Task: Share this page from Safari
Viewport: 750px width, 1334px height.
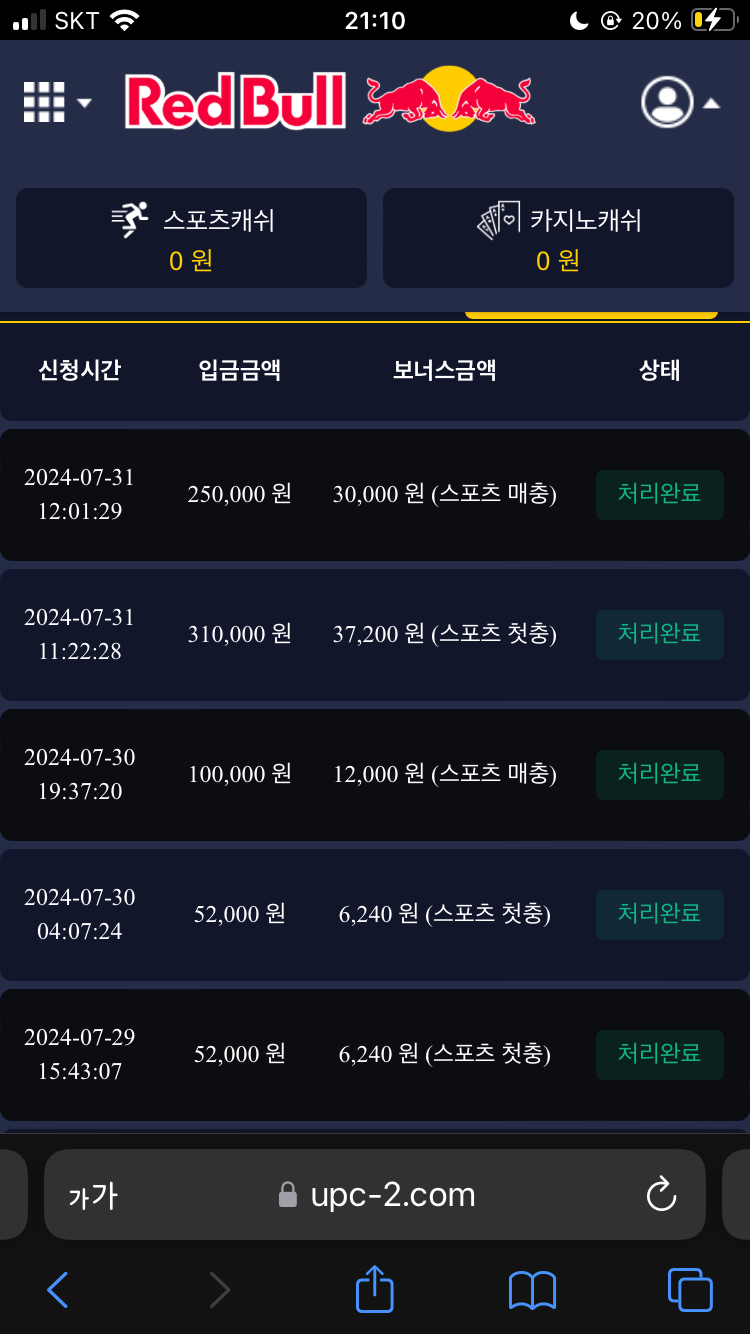Action: pos(375,1290)
